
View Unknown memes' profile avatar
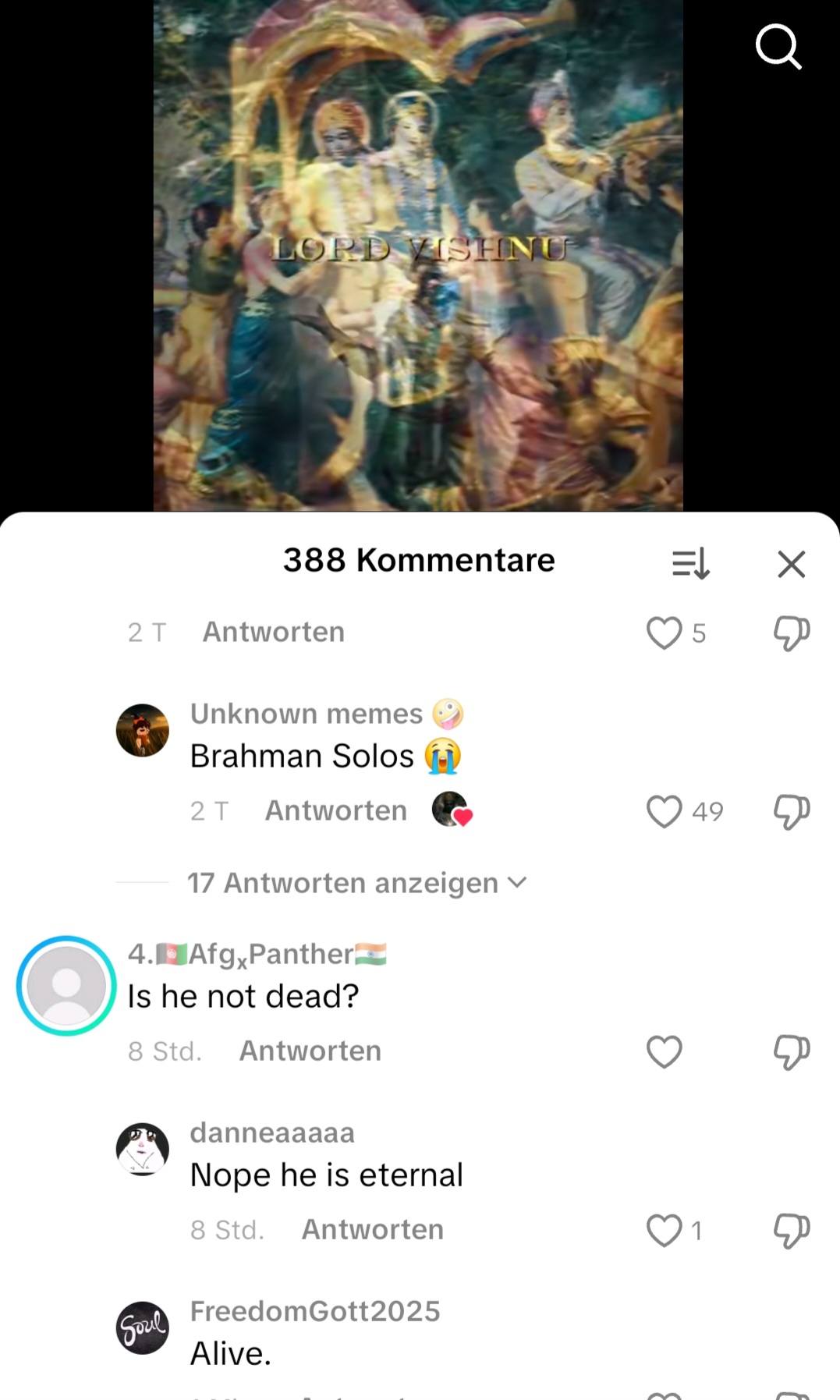143,730
